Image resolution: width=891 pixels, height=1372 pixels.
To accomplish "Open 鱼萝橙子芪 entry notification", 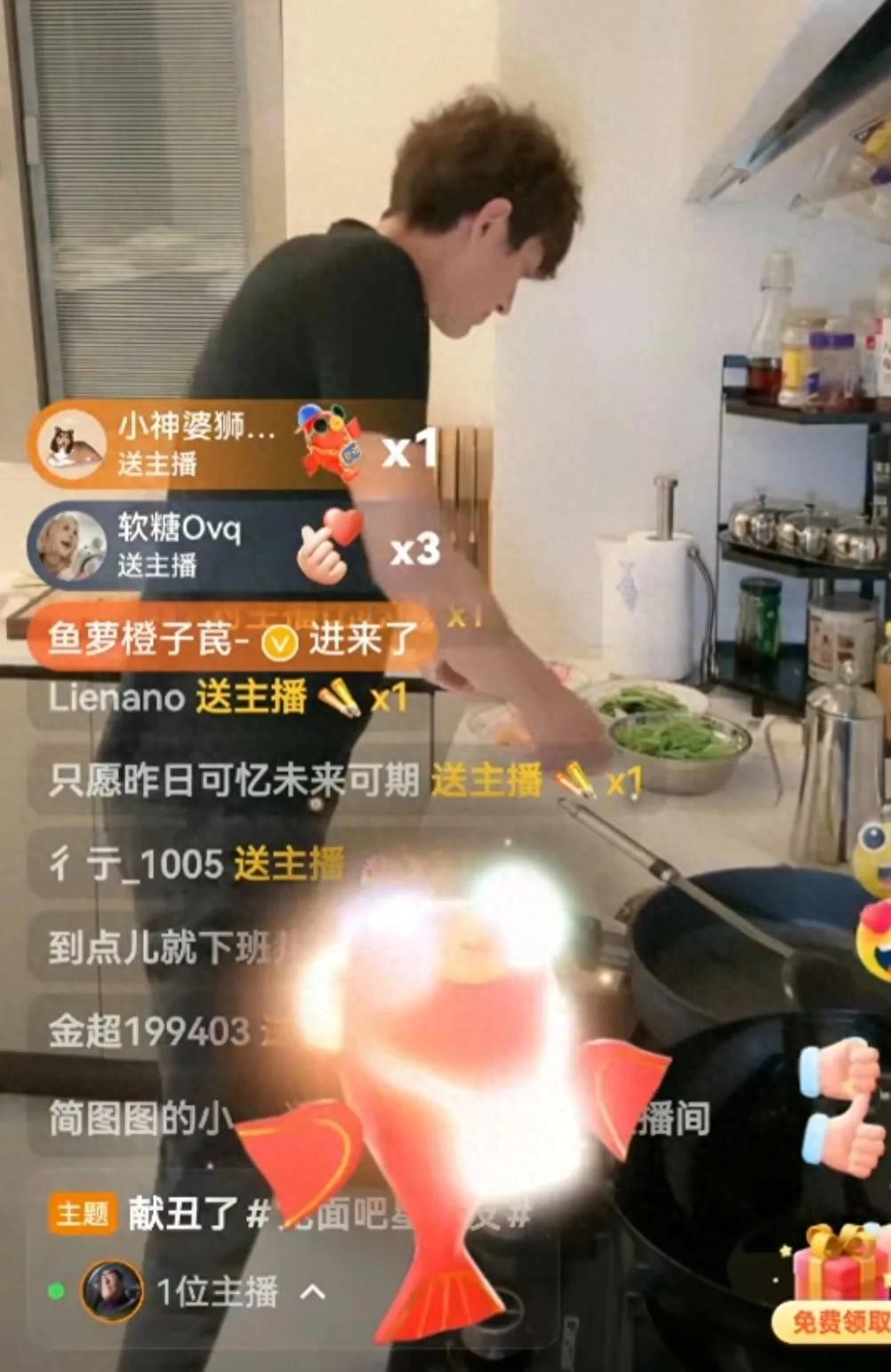I will (x=229, y=639).
